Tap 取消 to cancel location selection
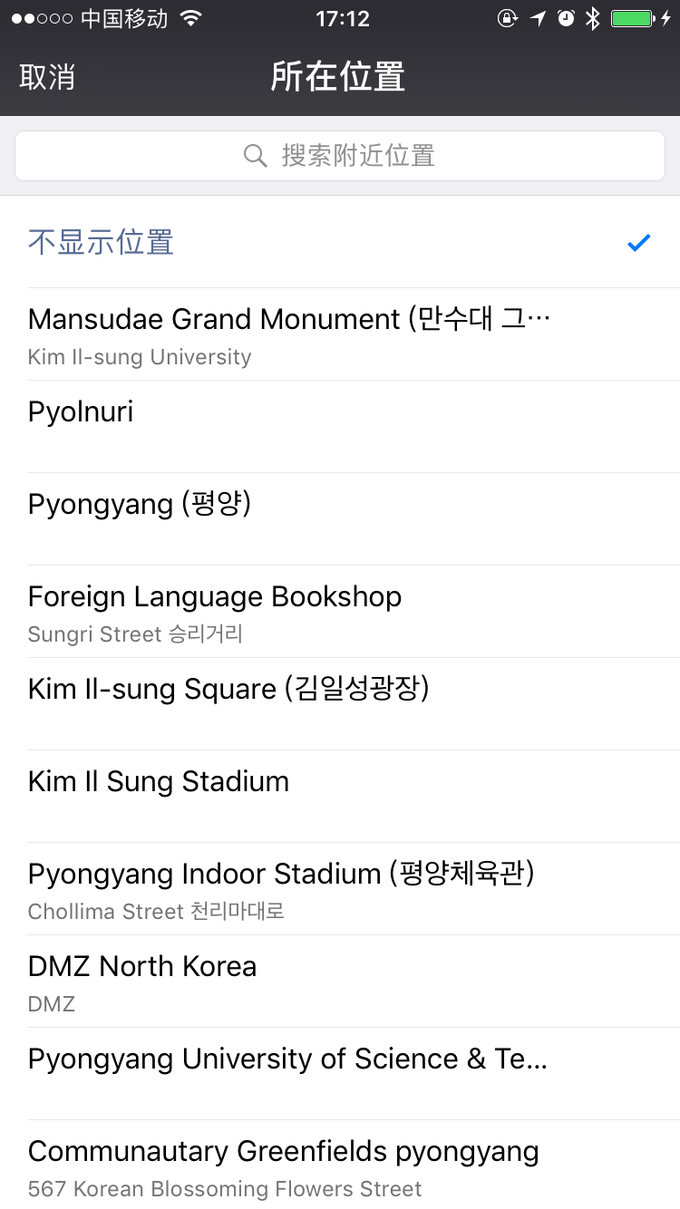 click(x=47, y=77)
